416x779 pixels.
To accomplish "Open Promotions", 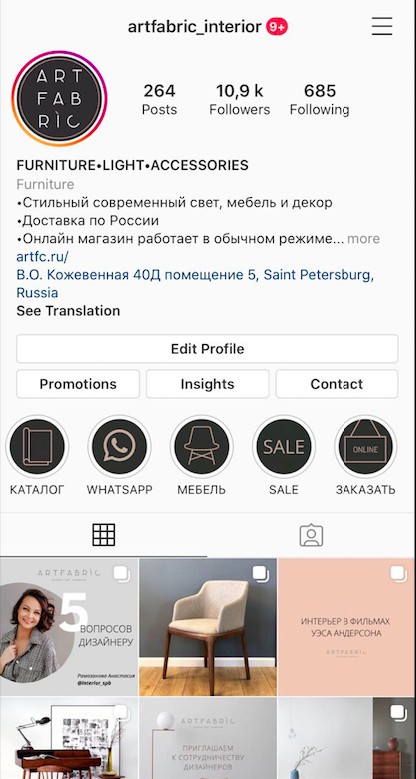I will [78, 384].
